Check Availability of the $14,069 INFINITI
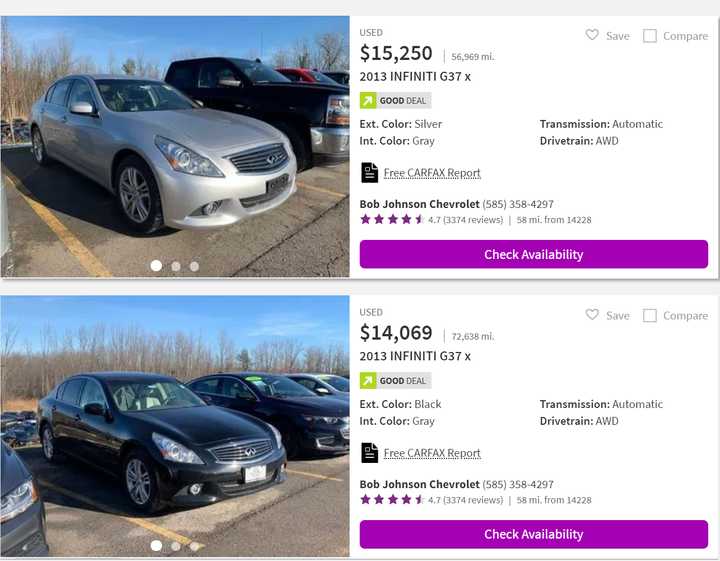Image resolution: width=720 pixels, height=561 pixels. tap(533, 534)
